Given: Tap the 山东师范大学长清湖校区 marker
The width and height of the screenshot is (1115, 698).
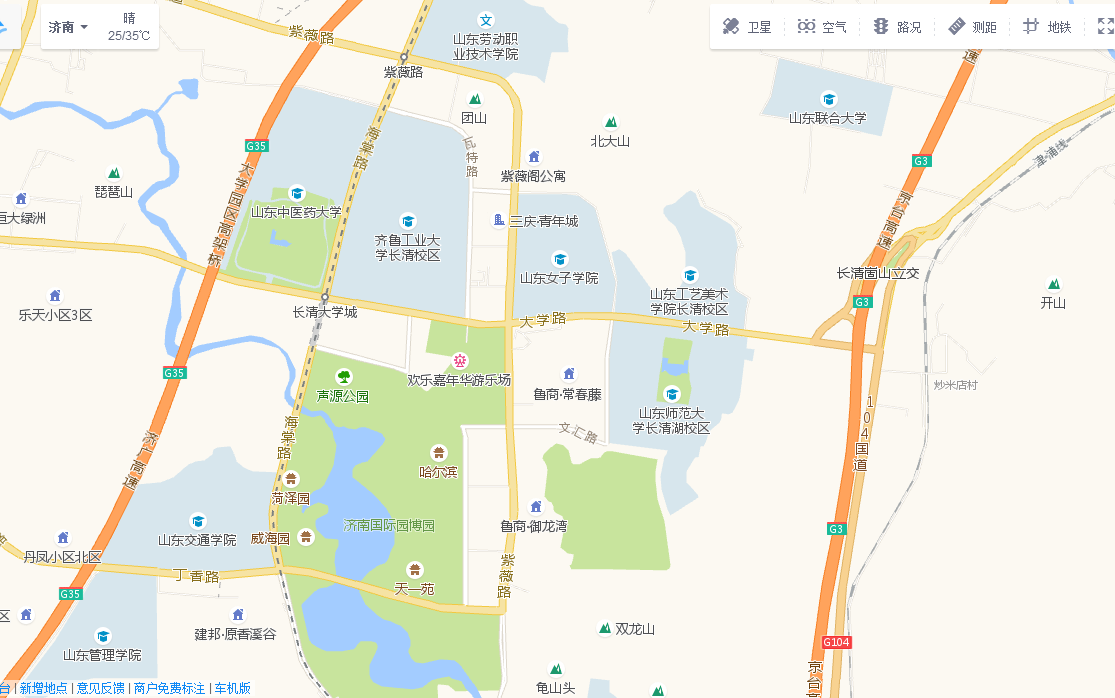Looking at the screenshot, I should [672, 394].
